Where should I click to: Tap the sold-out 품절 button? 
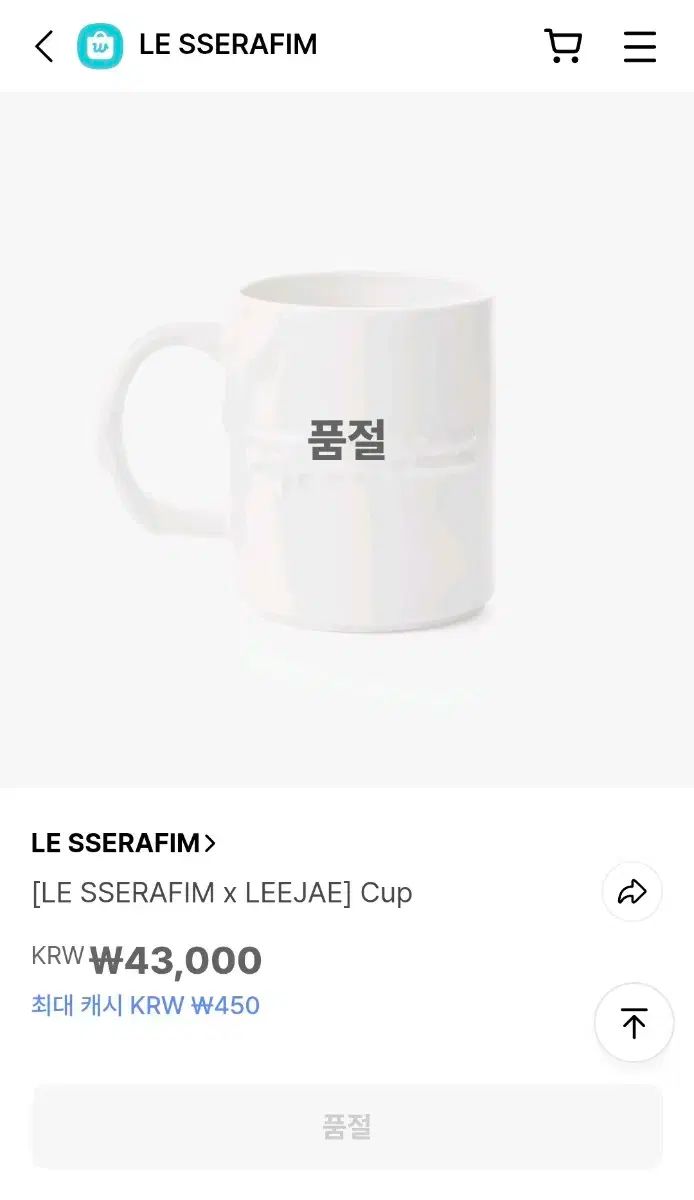347,1127
